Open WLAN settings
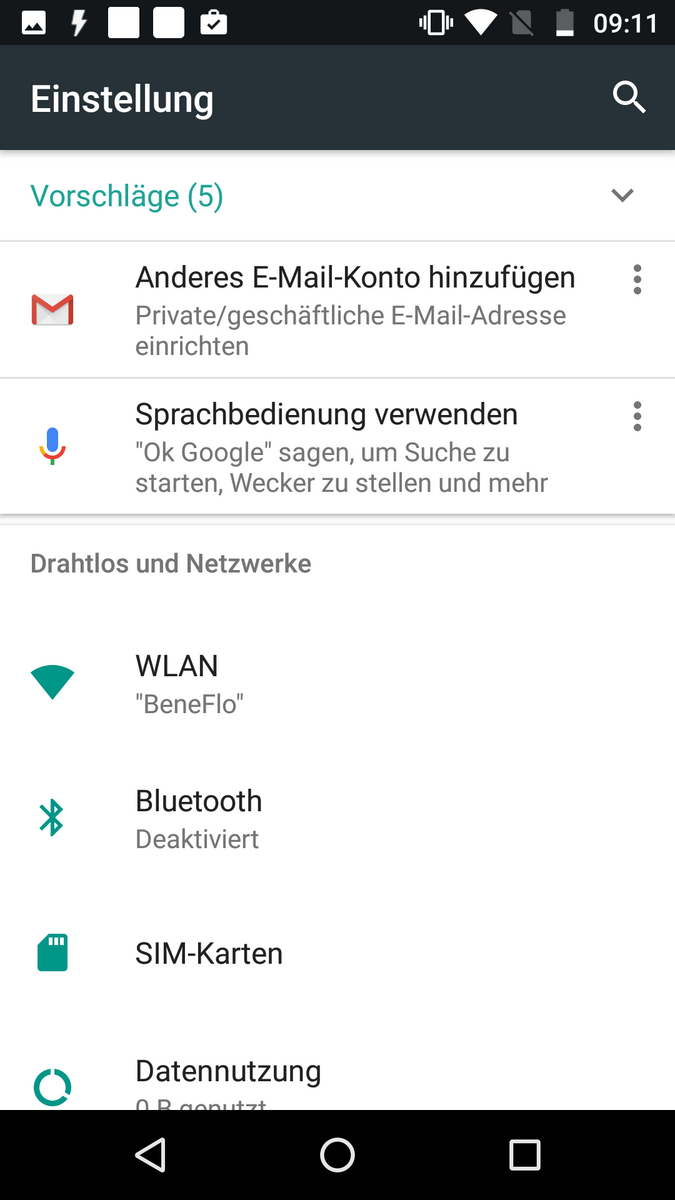This screenshot has width=675, height=1200. pos(337,683)
